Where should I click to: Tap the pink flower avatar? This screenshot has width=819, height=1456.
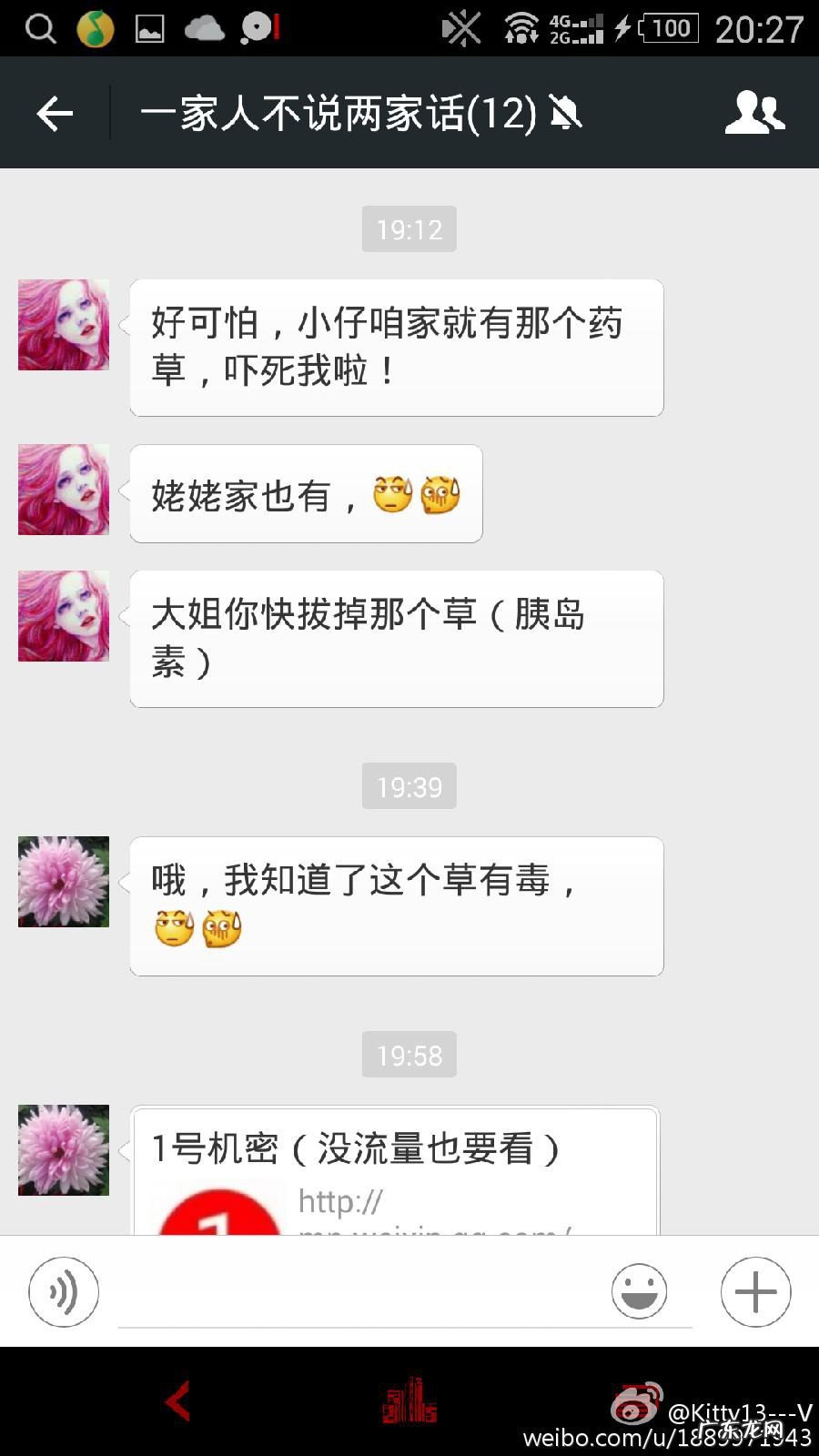63,880
